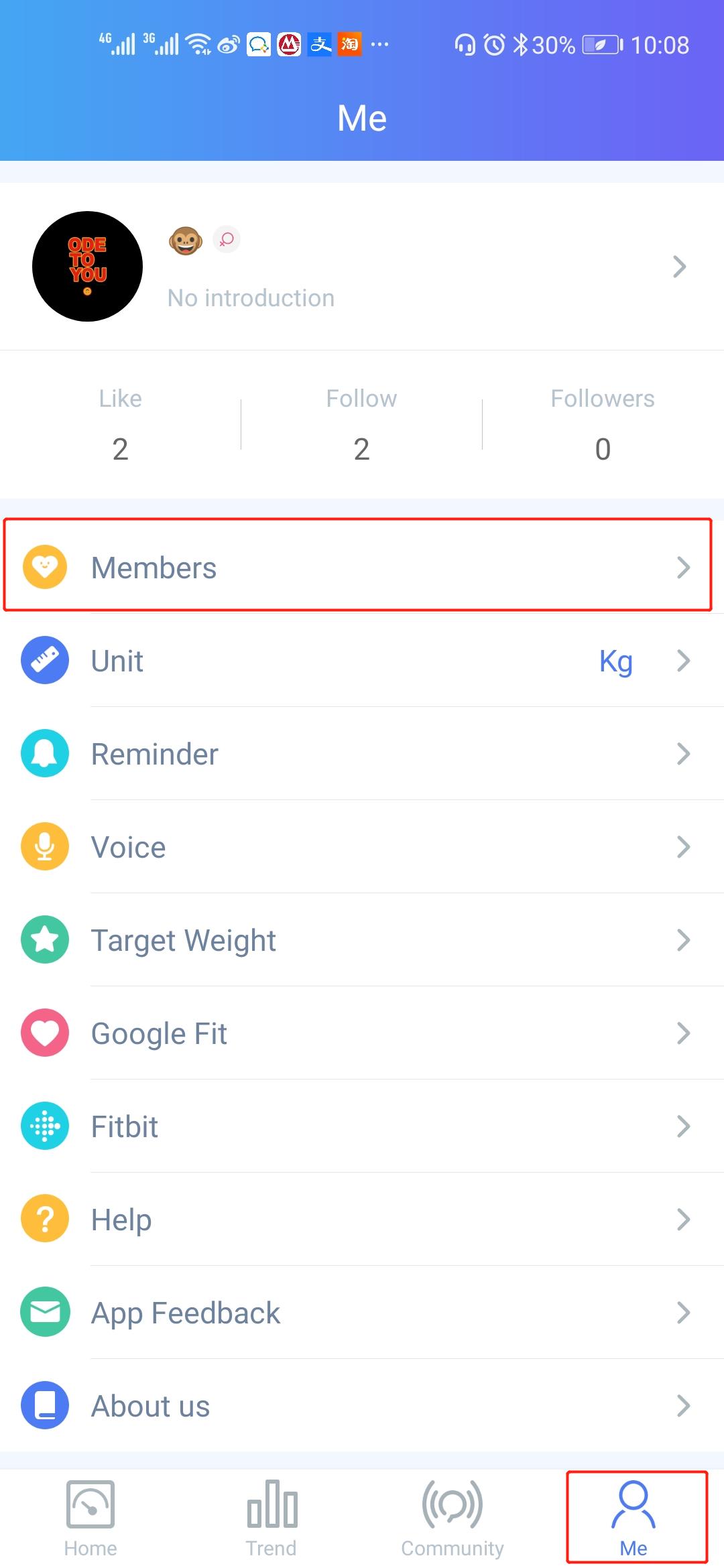Viewport: 724px width, 1568px height.
Task: Switch to the Community tab
Action: [452, 1518]
